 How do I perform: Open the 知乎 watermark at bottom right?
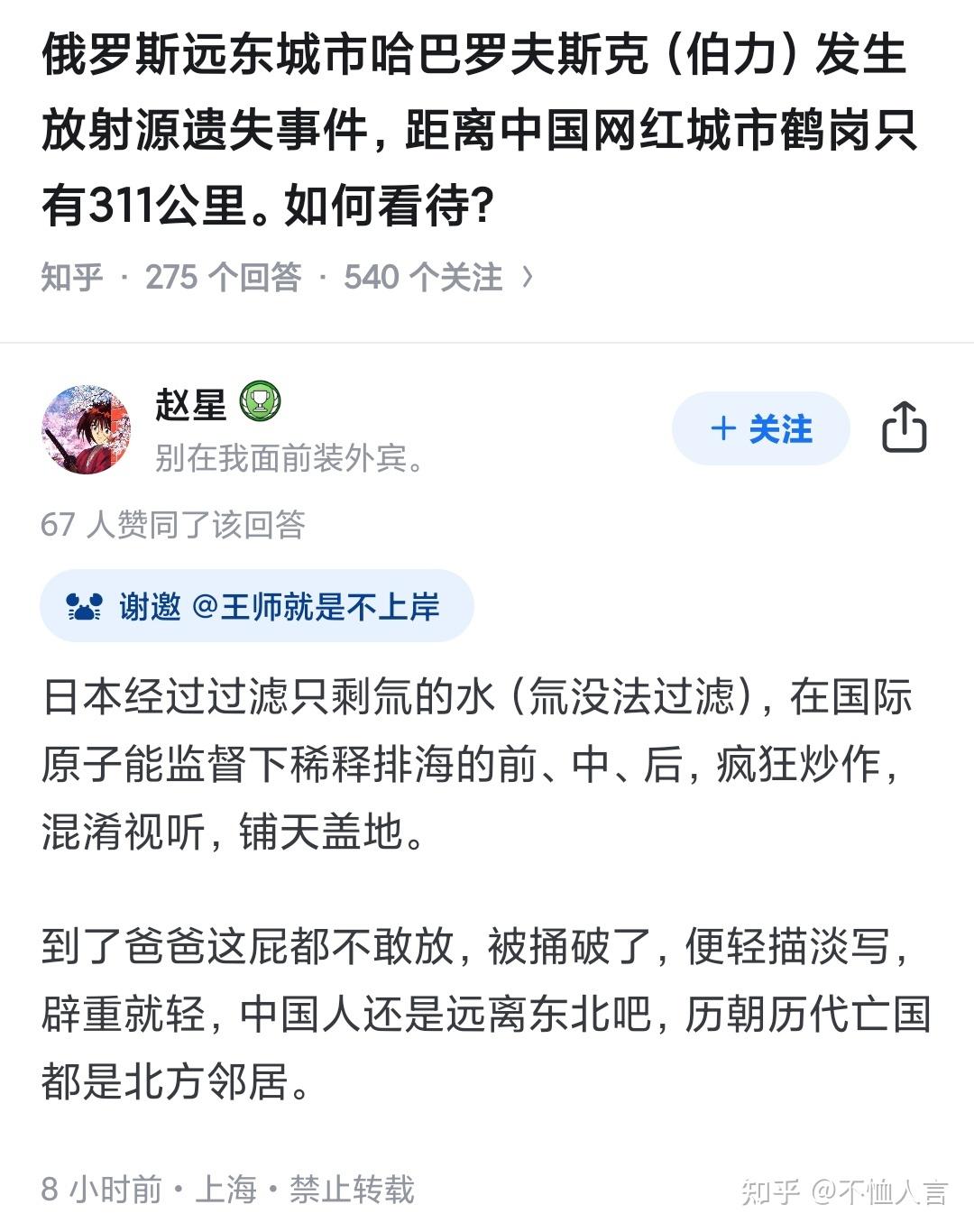844,1192
